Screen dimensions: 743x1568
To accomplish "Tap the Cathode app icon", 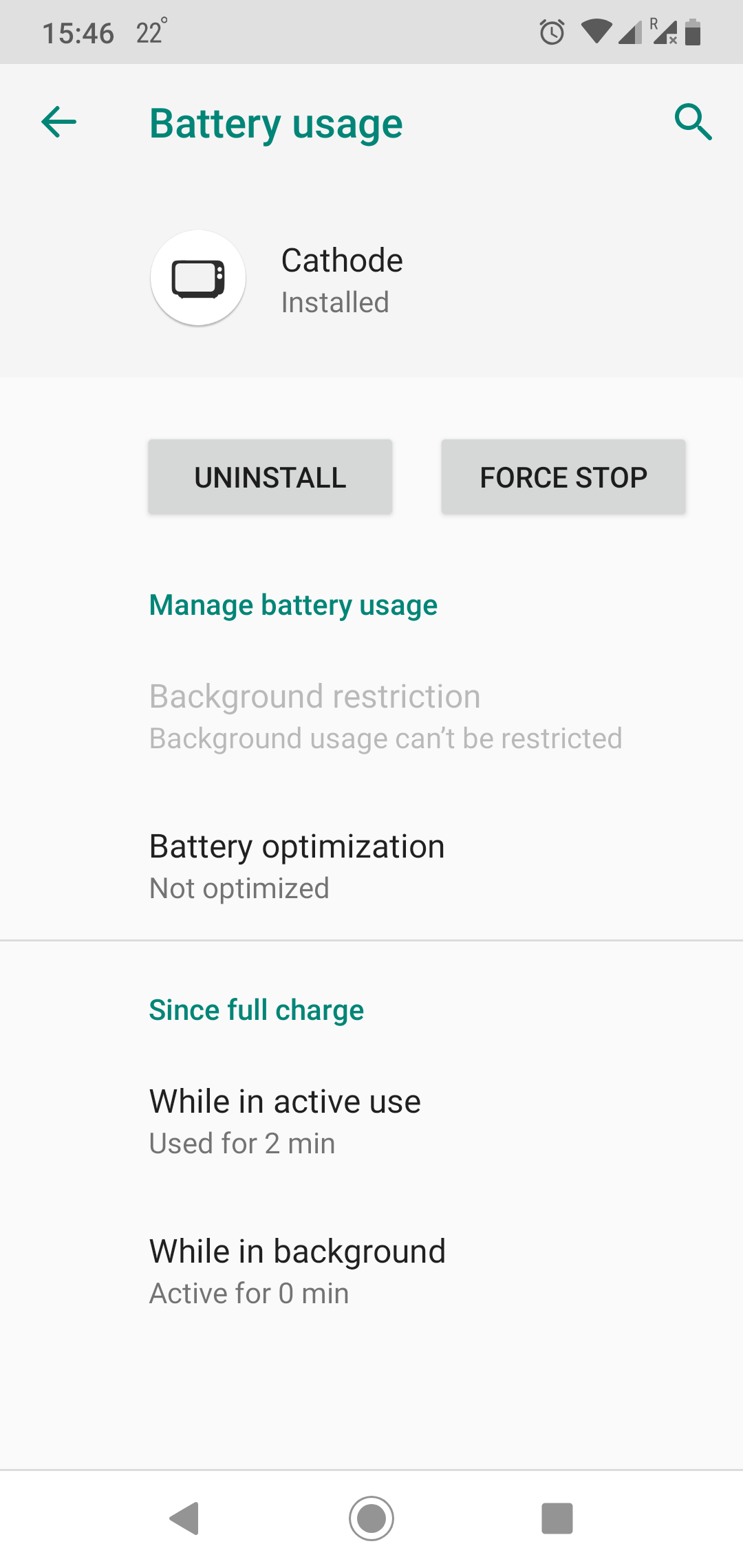I will [x=197, y=278].
